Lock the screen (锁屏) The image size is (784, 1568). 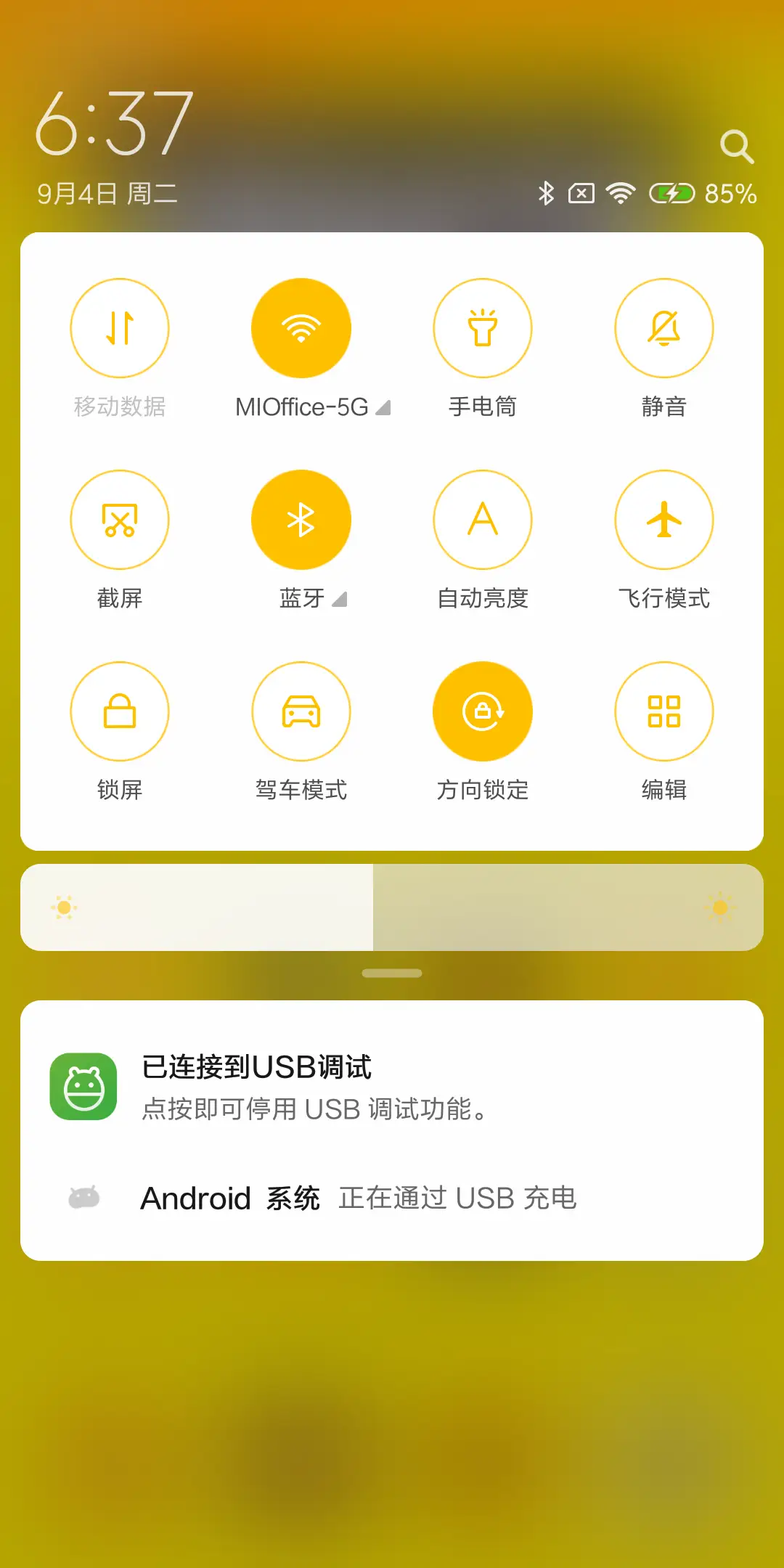[120, 711]
